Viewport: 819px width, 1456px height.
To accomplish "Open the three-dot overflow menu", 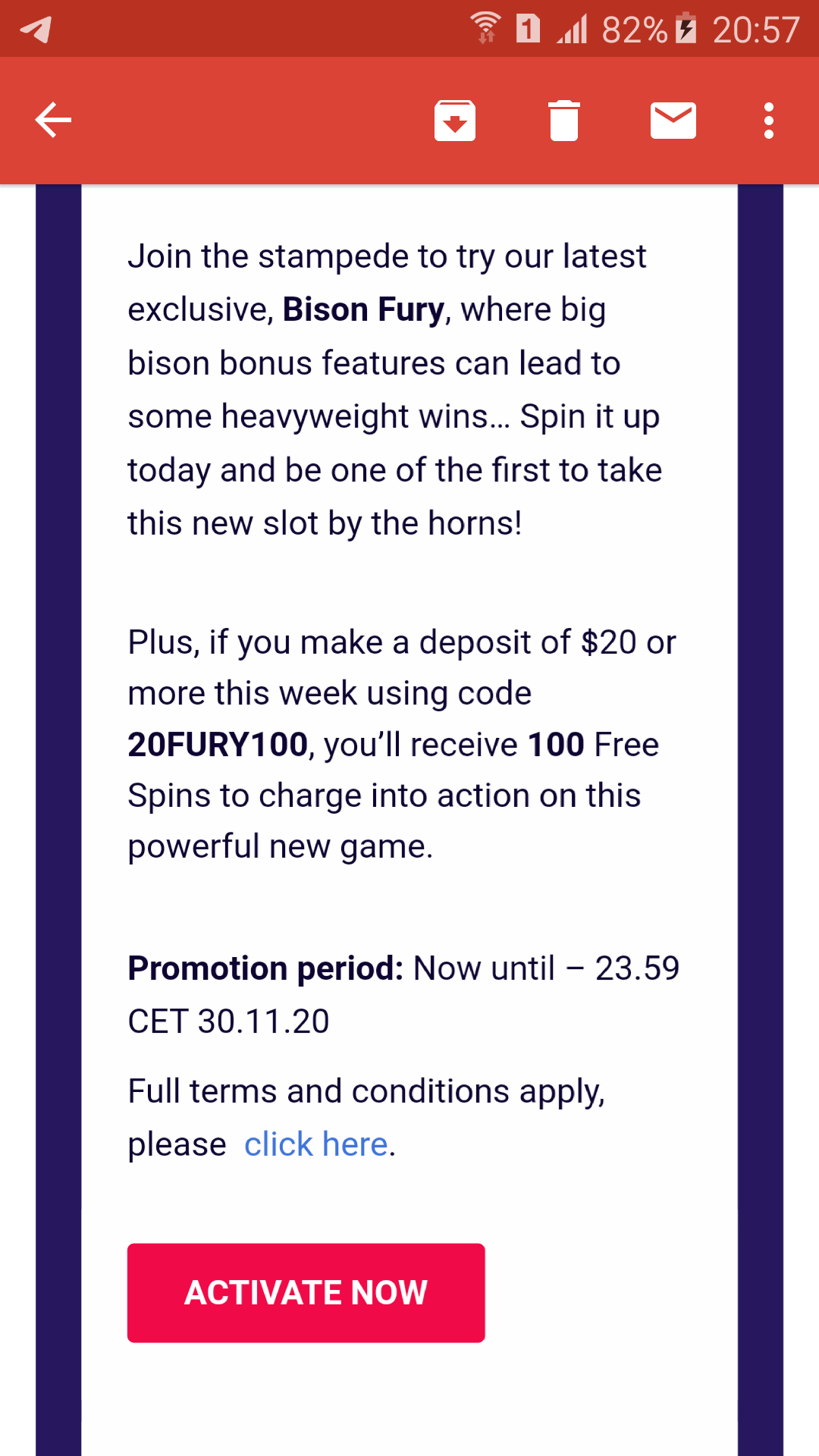I will coord(769,121).
